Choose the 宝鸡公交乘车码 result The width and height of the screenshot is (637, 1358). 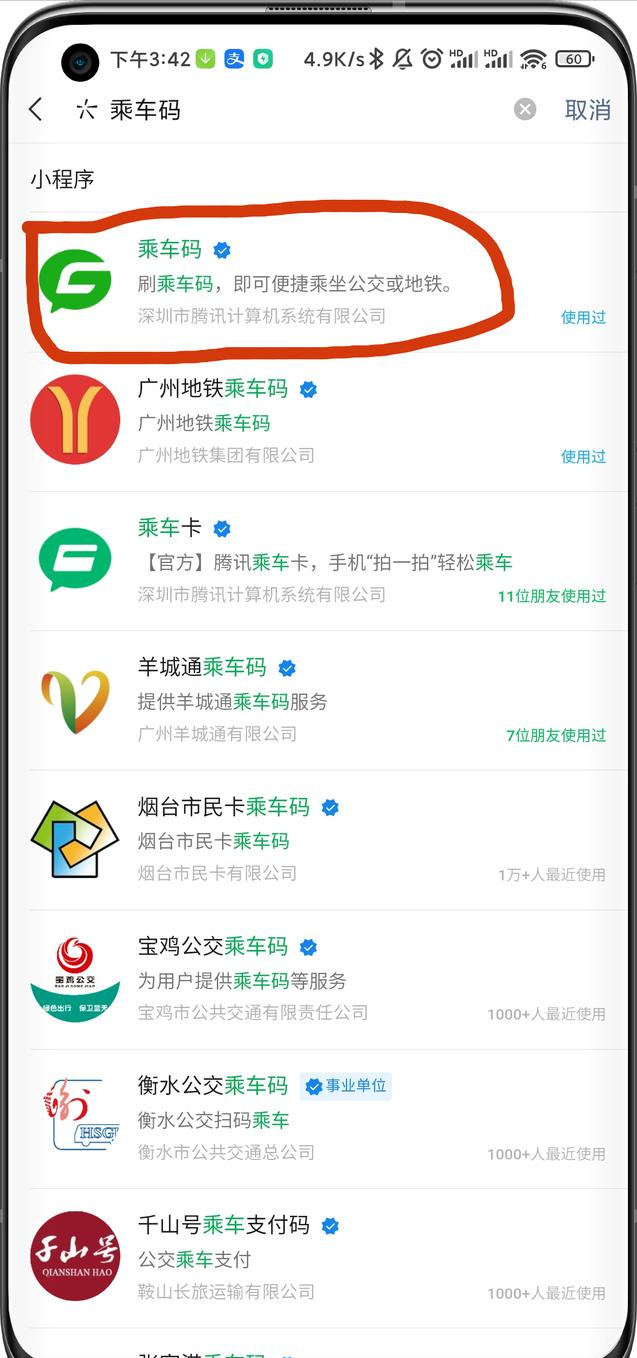point(300,978)
